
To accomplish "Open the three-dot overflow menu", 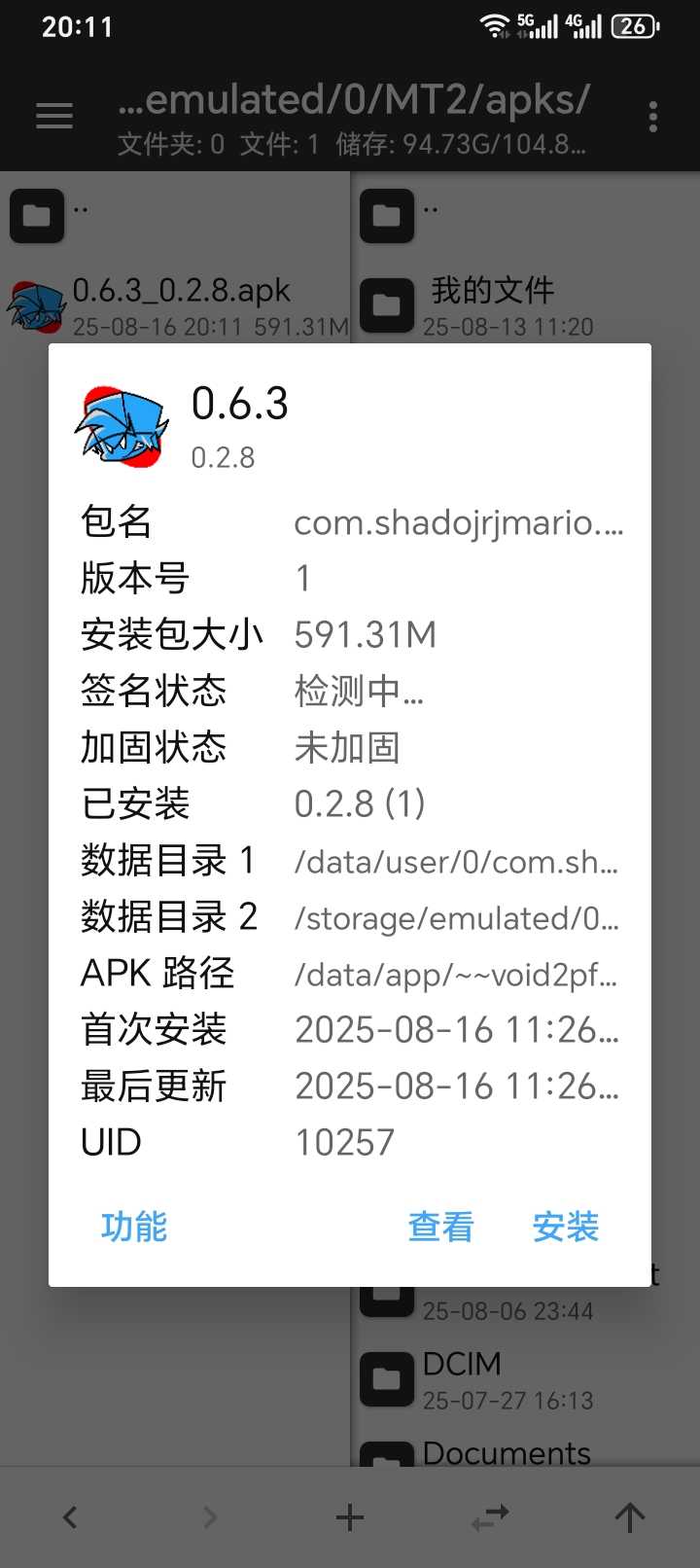I will pos(653,116).
